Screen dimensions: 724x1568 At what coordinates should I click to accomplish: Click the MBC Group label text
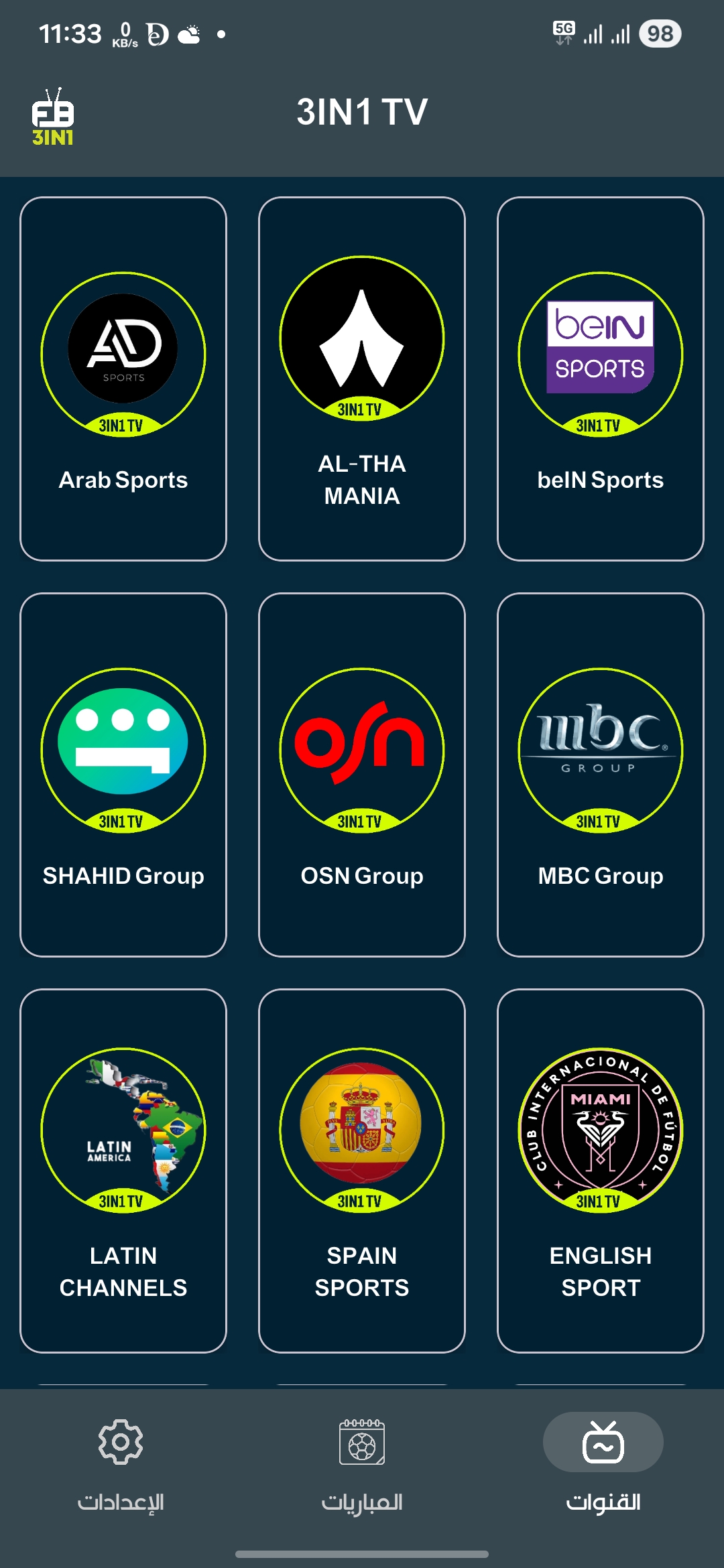[600, 875]
